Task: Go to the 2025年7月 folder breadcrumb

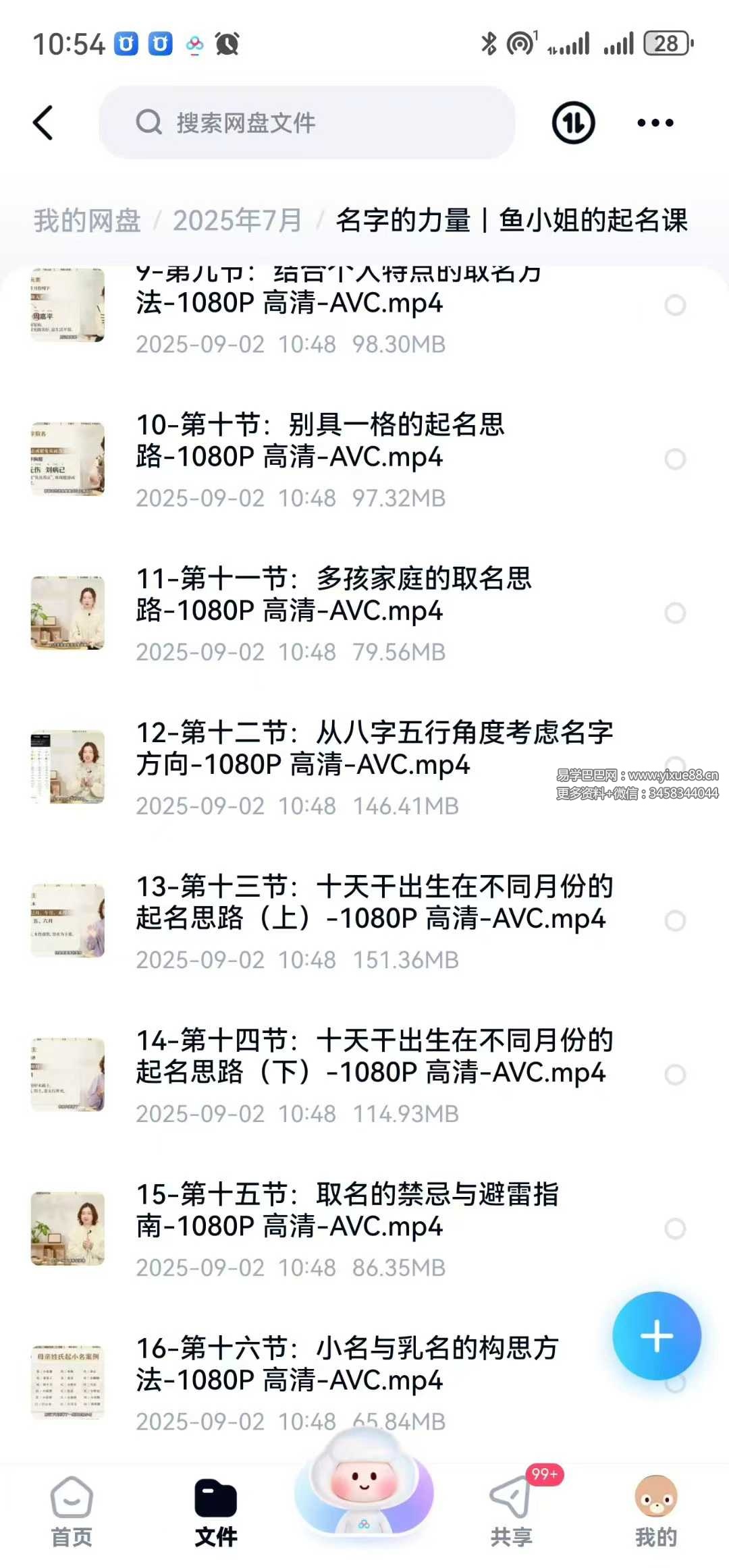Action: point(237,221)
